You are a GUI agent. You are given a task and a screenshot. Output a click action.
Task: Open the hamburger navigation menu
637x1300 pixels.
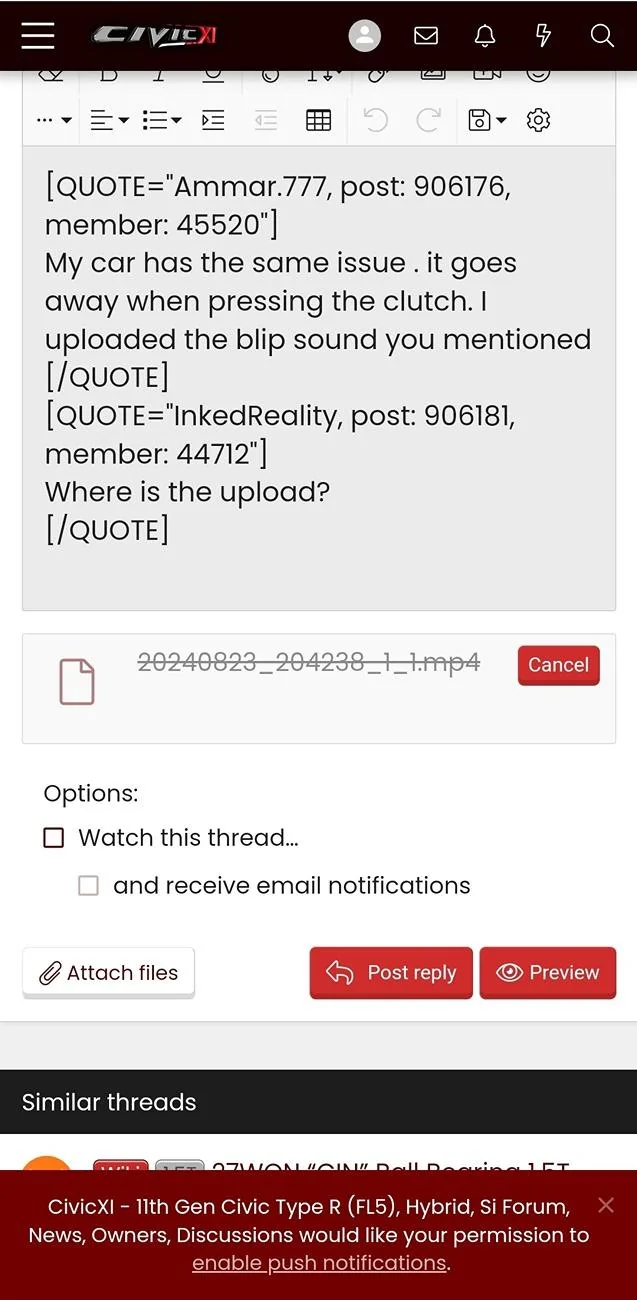click(38, 35)
